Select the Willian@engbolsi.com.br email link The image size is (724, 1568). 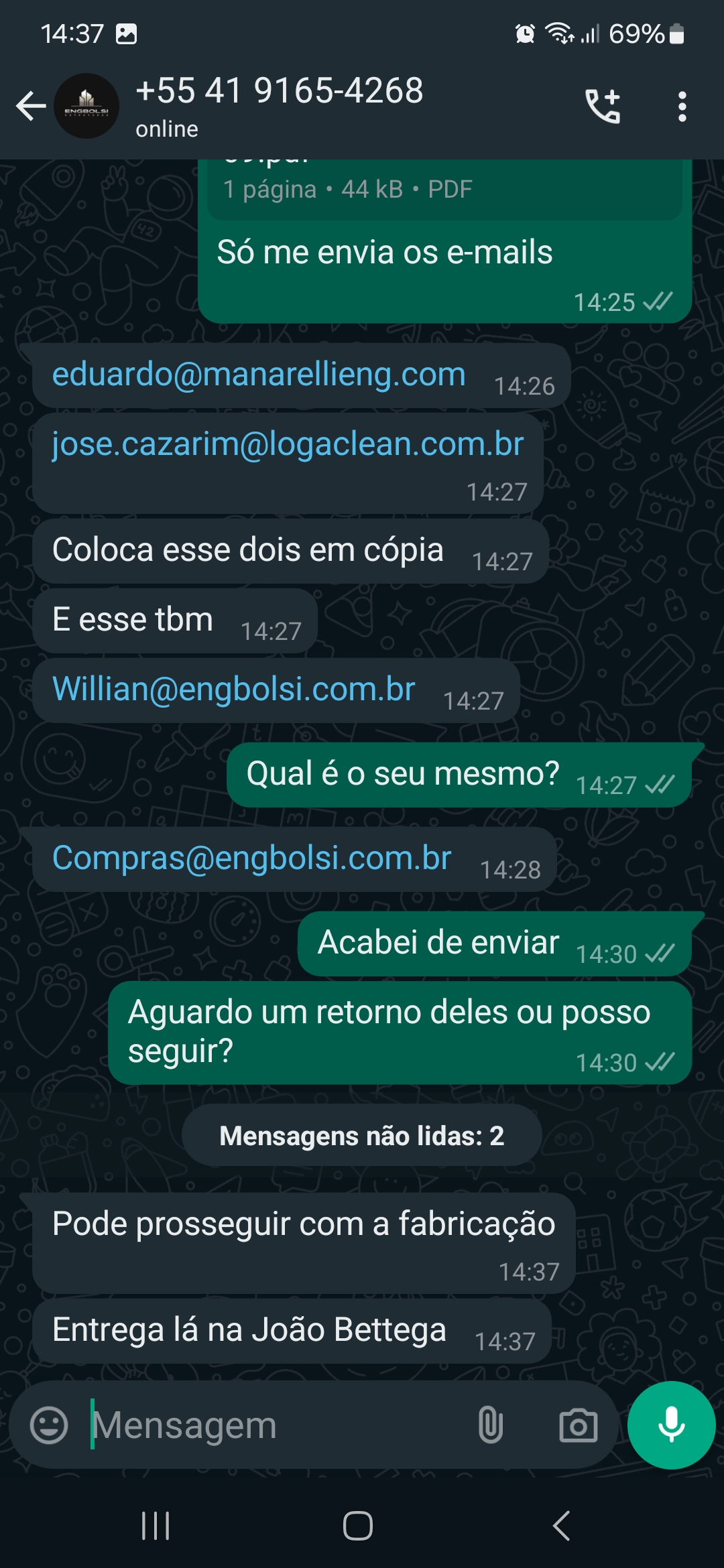point(233,689)
